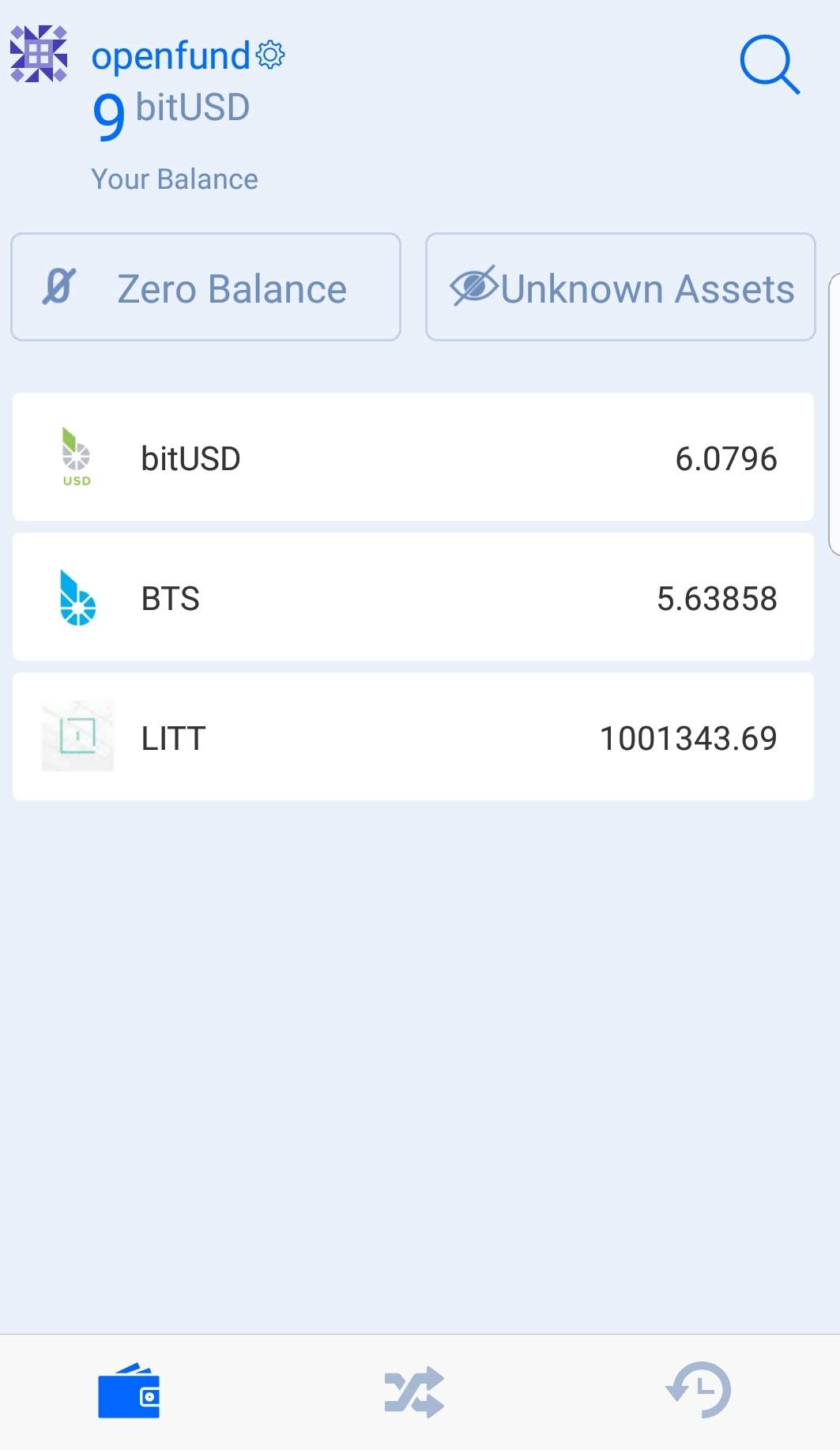
Task: Switch to the history tab
Action: [699, 1390]
